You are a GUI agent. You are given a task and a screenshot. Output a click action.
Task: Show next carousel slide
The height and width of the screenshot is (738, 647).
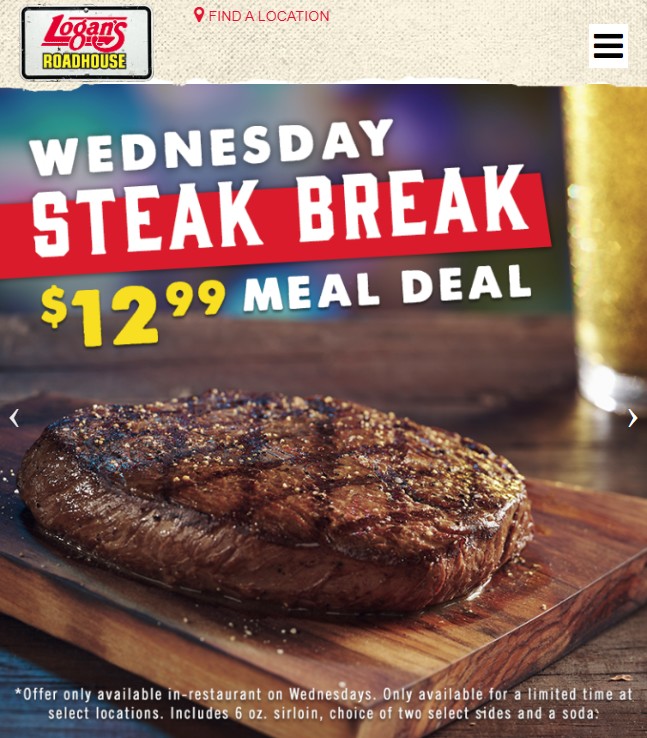click(x=632, y=418)
